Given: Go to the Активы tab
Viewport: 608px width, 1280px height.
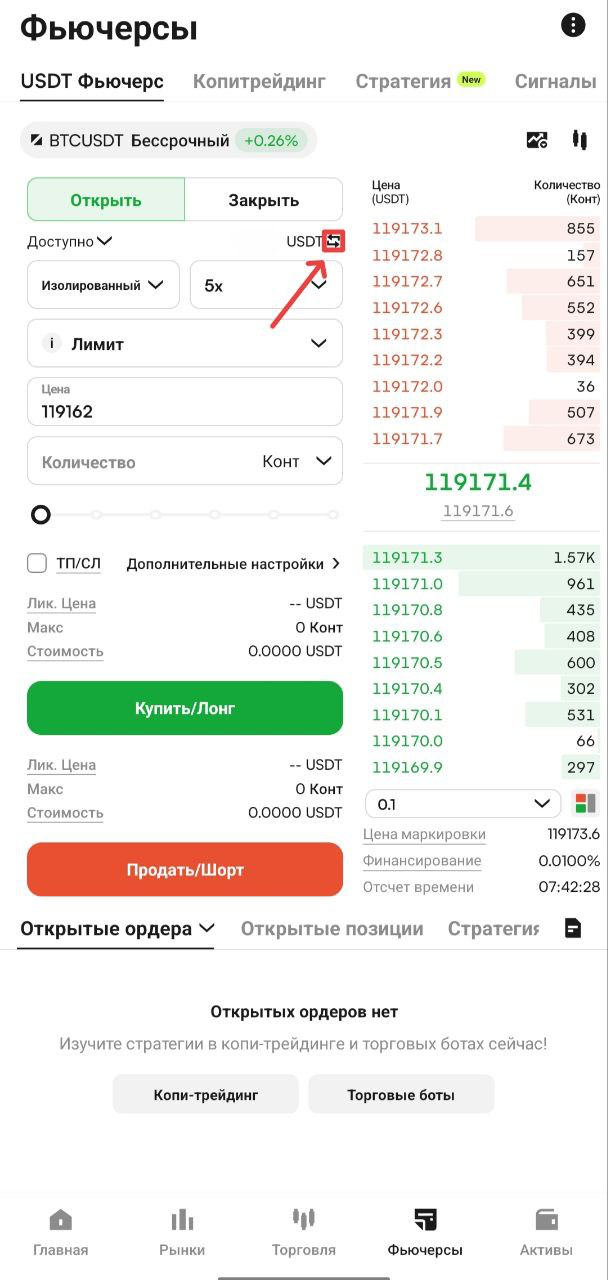Looking at the screenshot, I should tap(546, 1232).
